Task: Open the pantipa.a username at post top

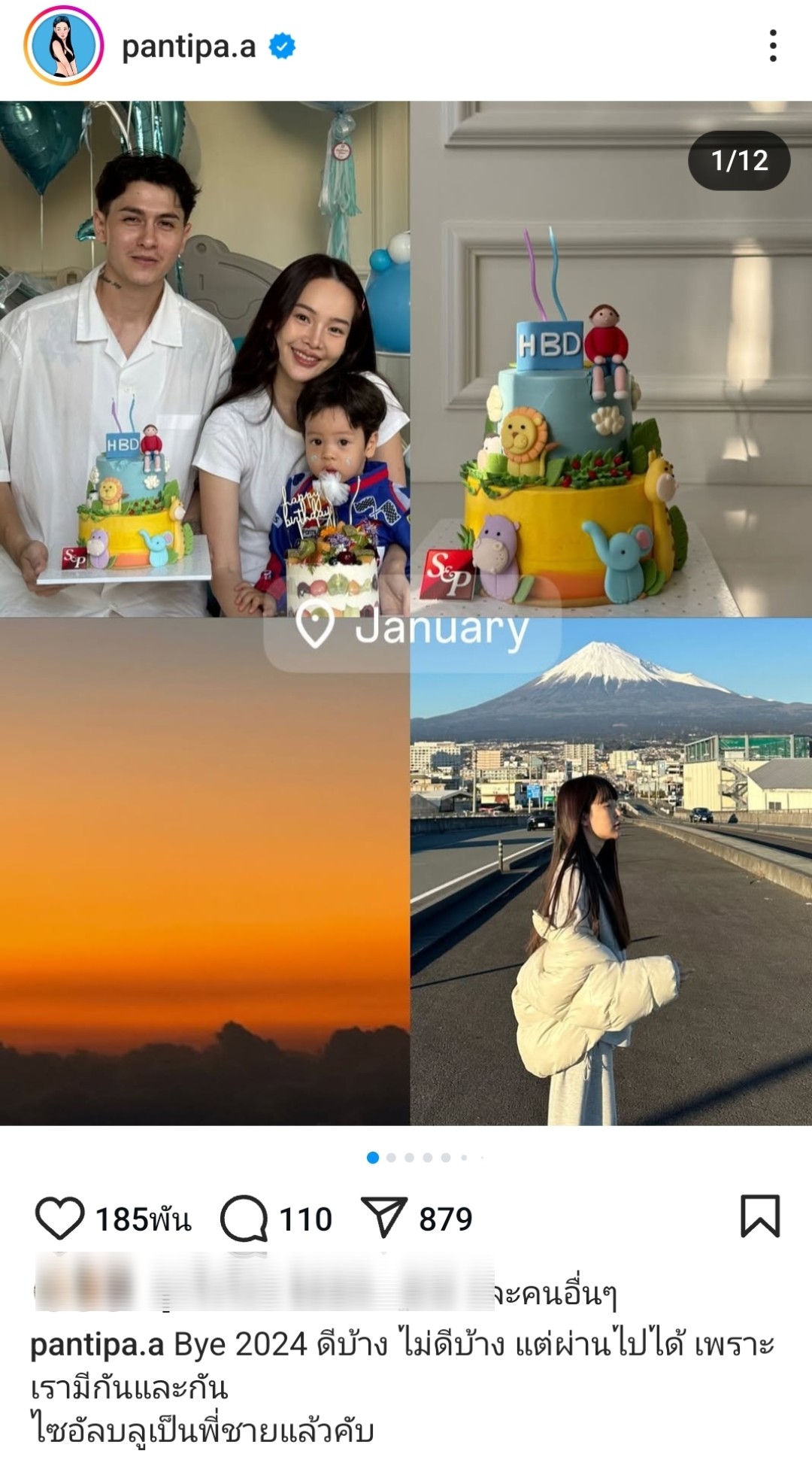Action: 189,47
